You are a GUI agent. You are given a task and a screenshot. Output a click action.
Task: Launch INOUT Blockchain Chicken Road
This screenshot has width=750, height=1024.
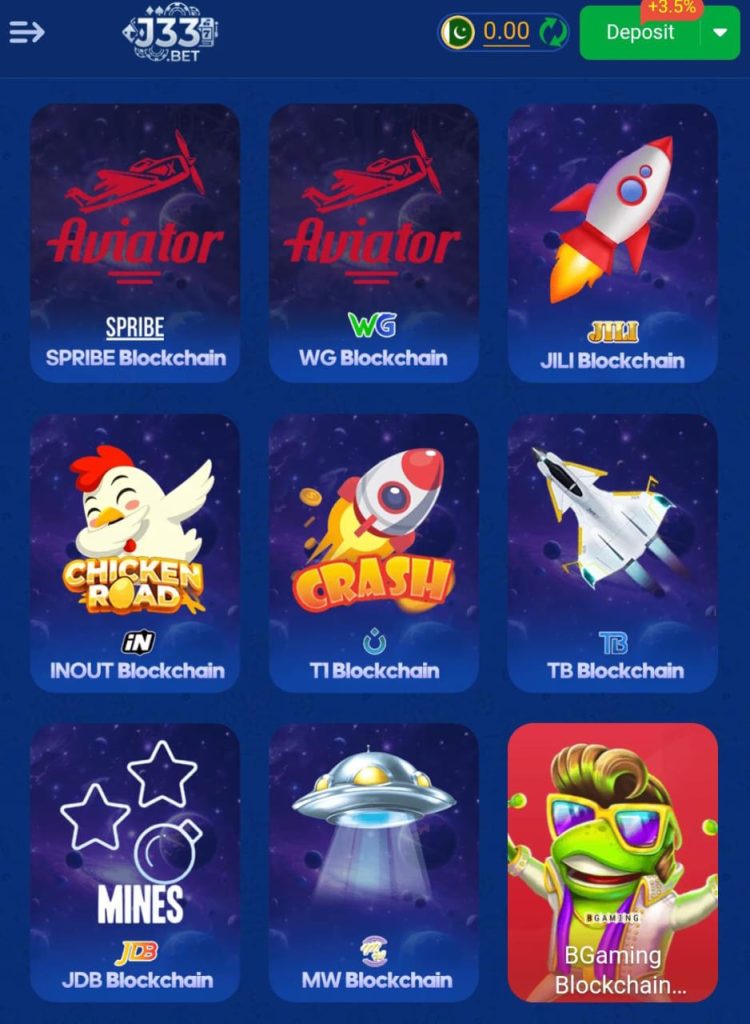(135, 553)
